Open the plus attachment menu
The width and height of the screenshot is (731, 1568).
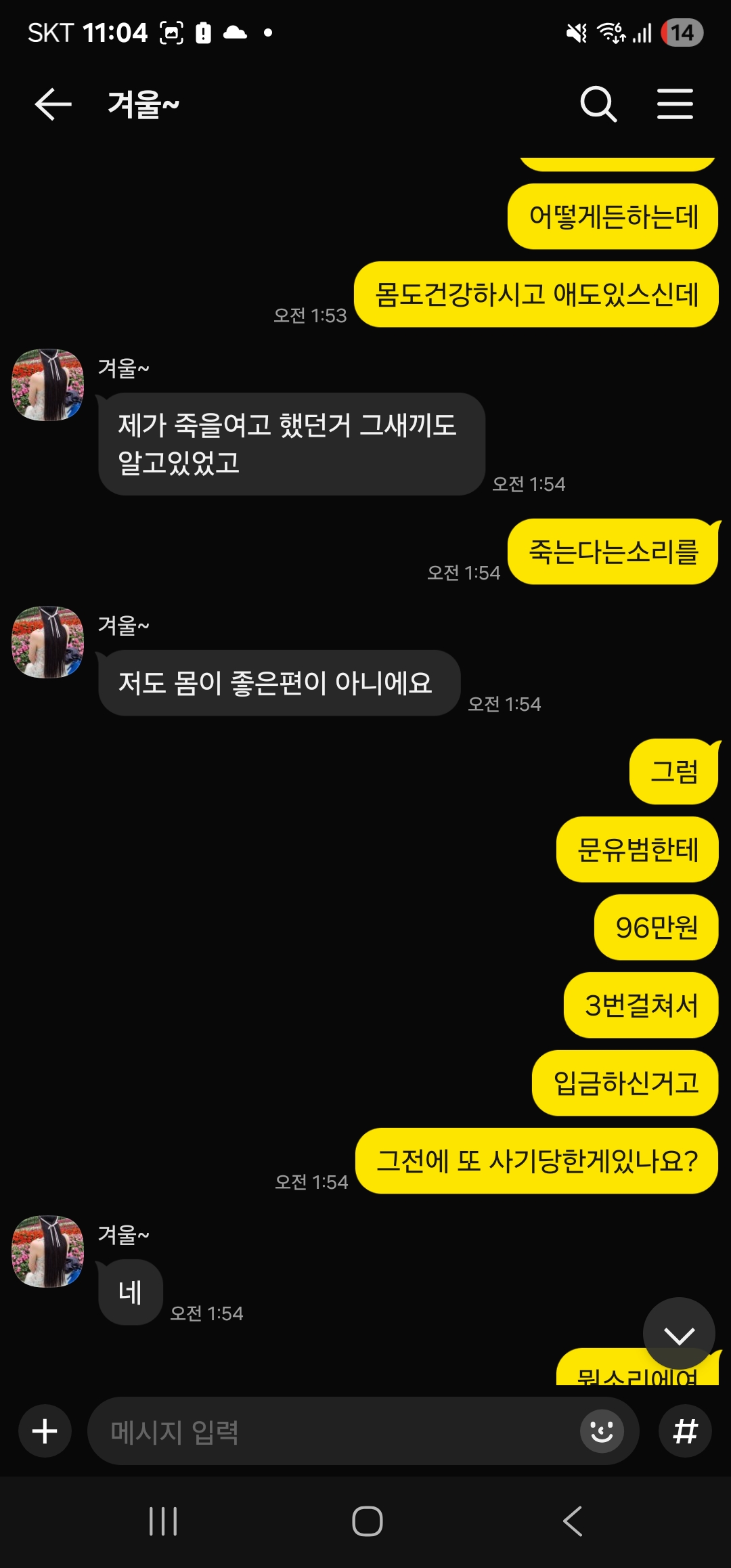pyautogui.click(x=45, y=1431)
